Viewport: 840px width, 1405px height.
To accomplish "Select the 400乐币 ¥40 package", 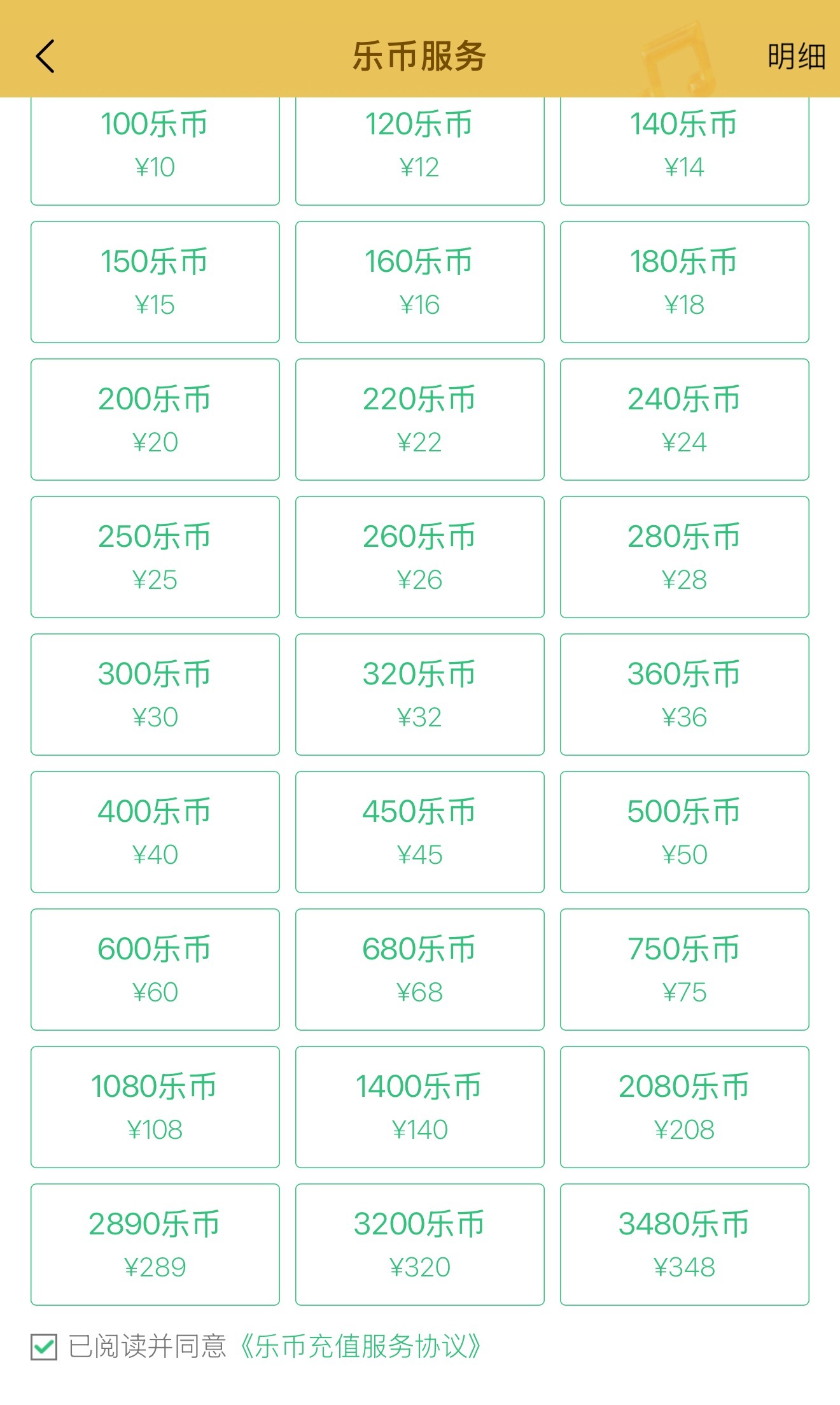I will [155, 832].
